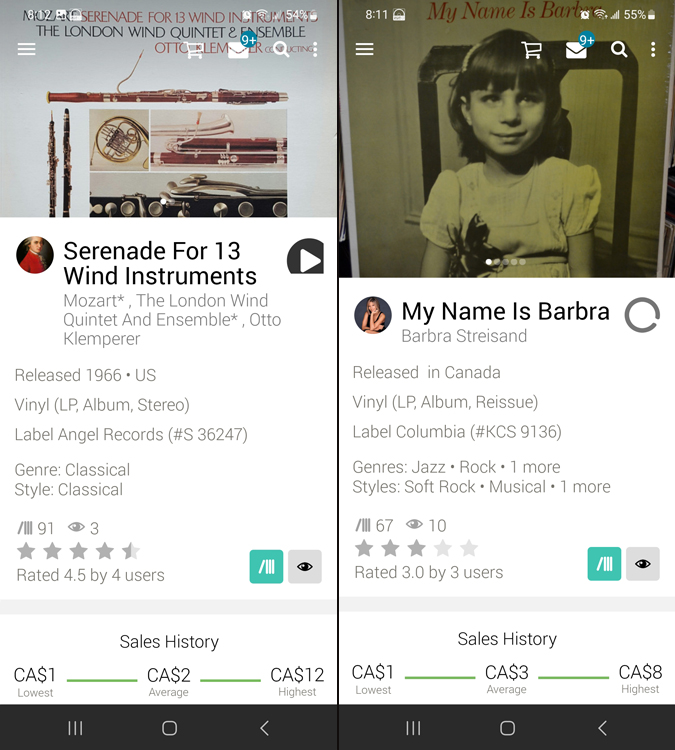Open the drawer menu on the Barbra Streisand screen
The width and height of the screenshot is (675, 750).
tap(365, 49)
